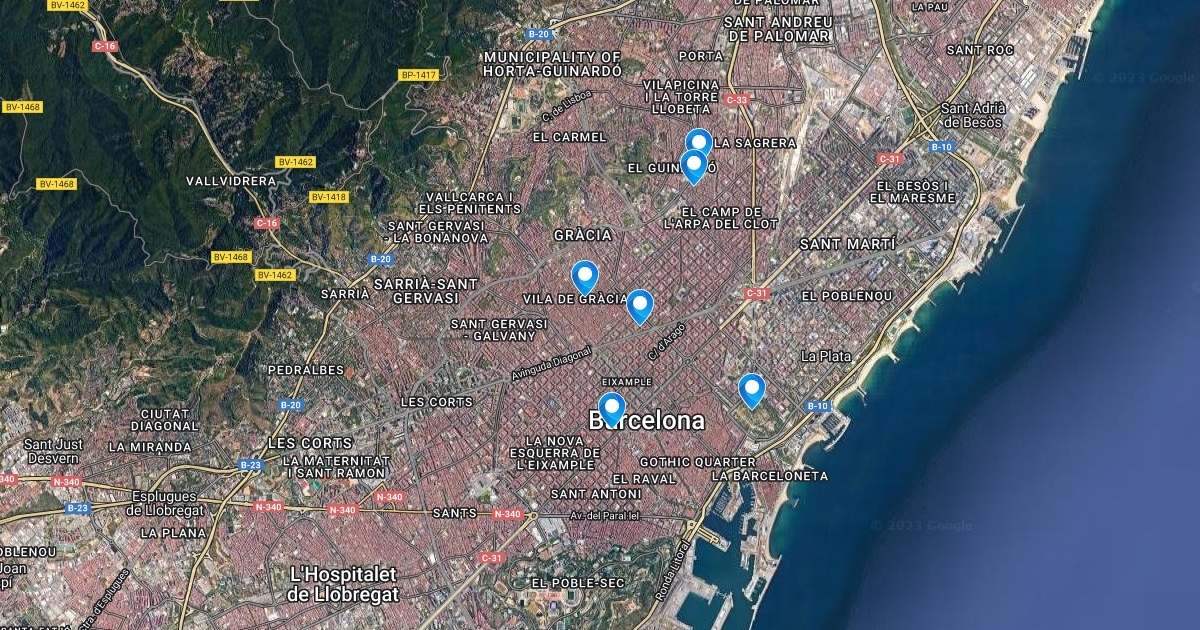Open the pin over the El Guinardó label
The image size is (1200, 630).
(694, 167)
